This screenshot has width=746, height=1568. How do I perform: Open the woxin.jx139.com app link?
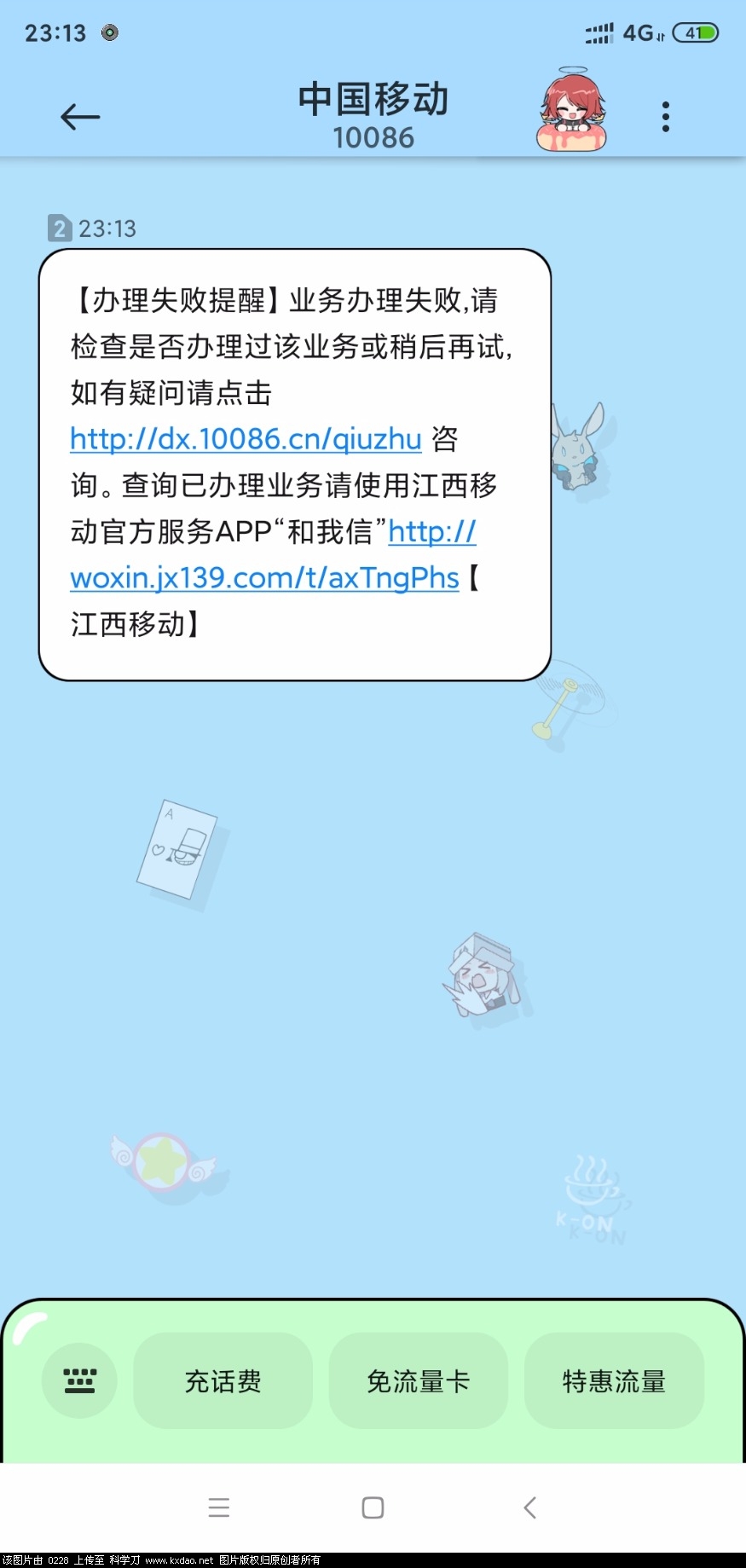[x=264, y=578]
